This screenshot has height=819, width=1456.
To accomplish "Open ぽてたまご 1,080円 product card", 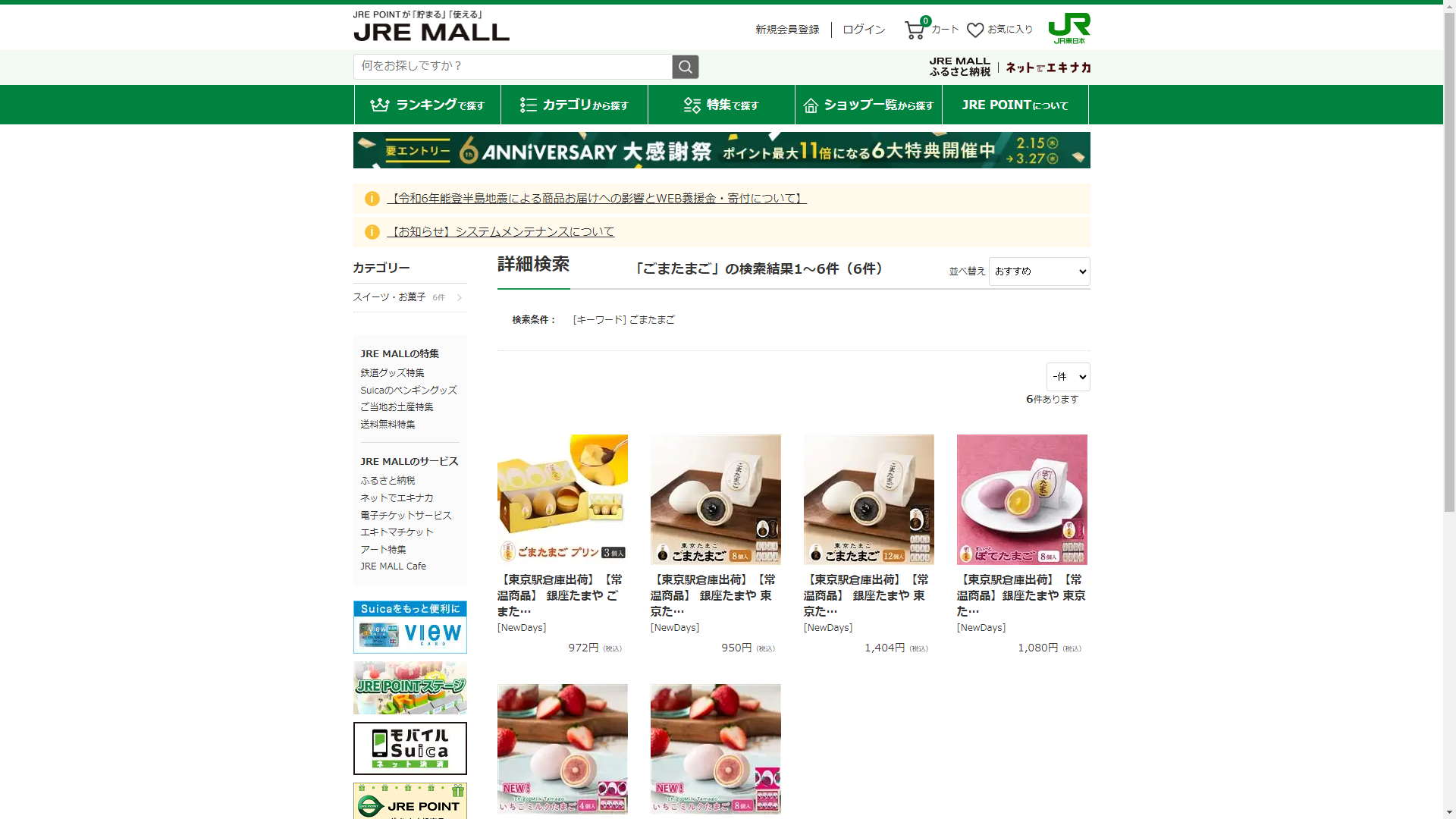I will click(1021, 500).
